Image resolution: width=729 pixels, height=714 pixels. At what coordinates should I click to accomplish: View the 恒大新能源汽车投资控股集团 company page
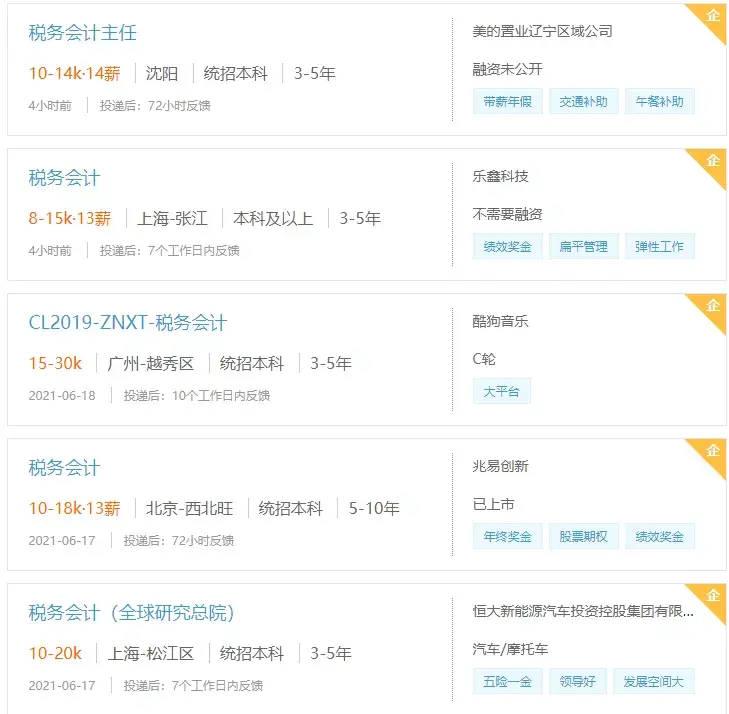coord(582,611)
